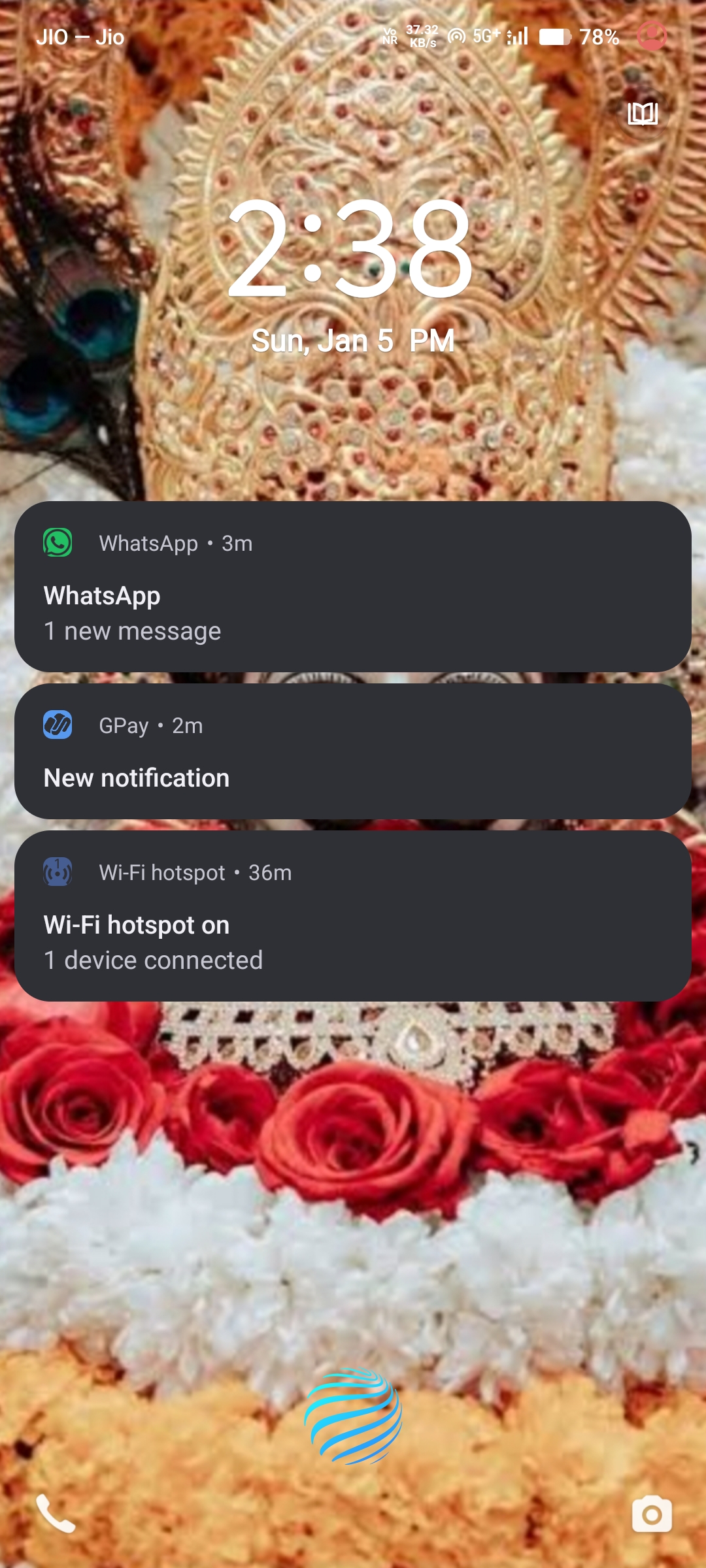The width and height of the screenshot is (706, 1568).
Task: Tap the fingerprint unlock sensor
Action: click(x=353, y=1415)
